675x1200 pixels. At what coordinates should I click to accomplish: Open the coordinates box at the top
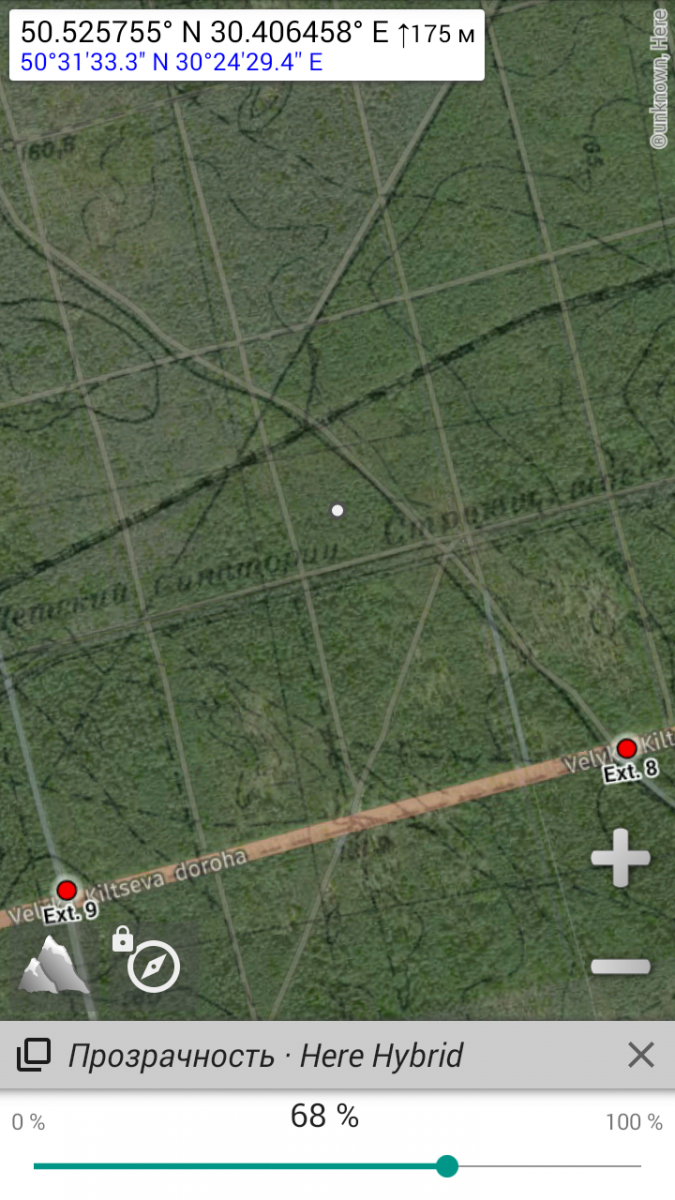pos(246,45)
